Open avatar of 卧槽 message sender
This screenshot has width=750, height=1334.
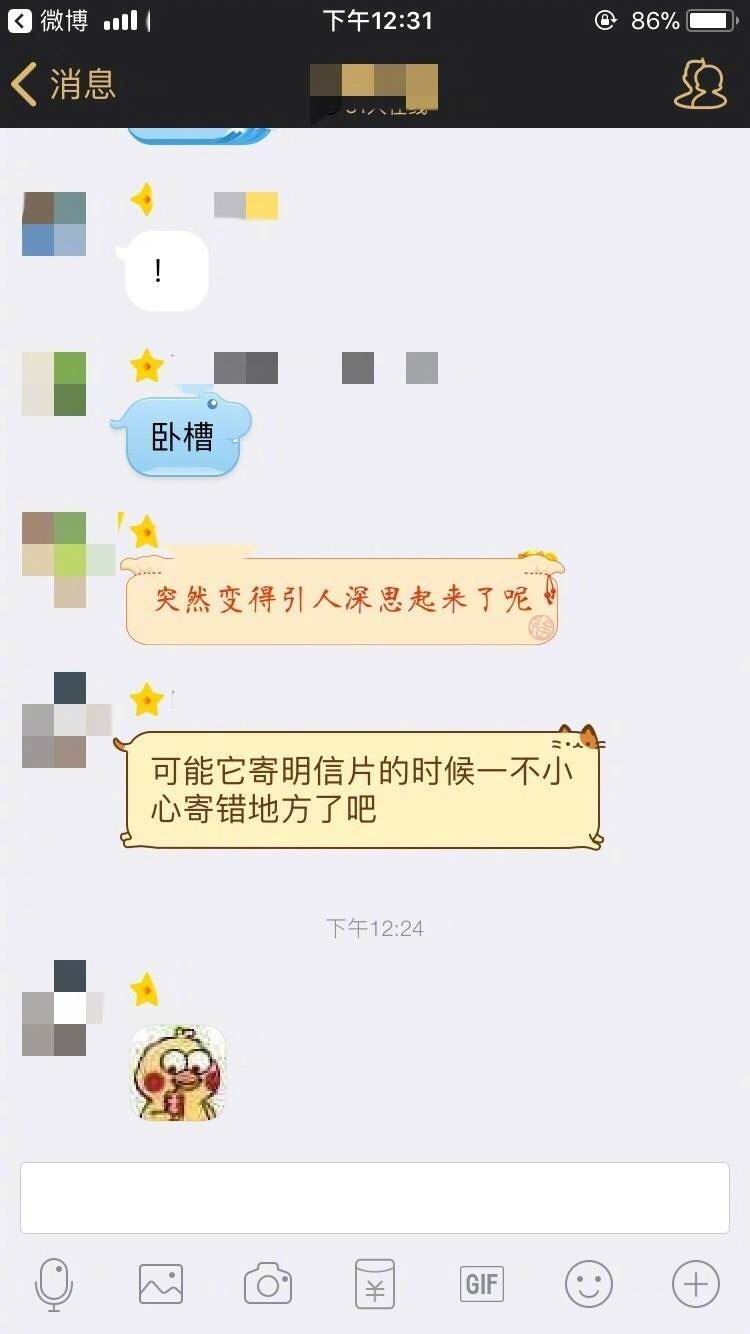click(54, 384)
